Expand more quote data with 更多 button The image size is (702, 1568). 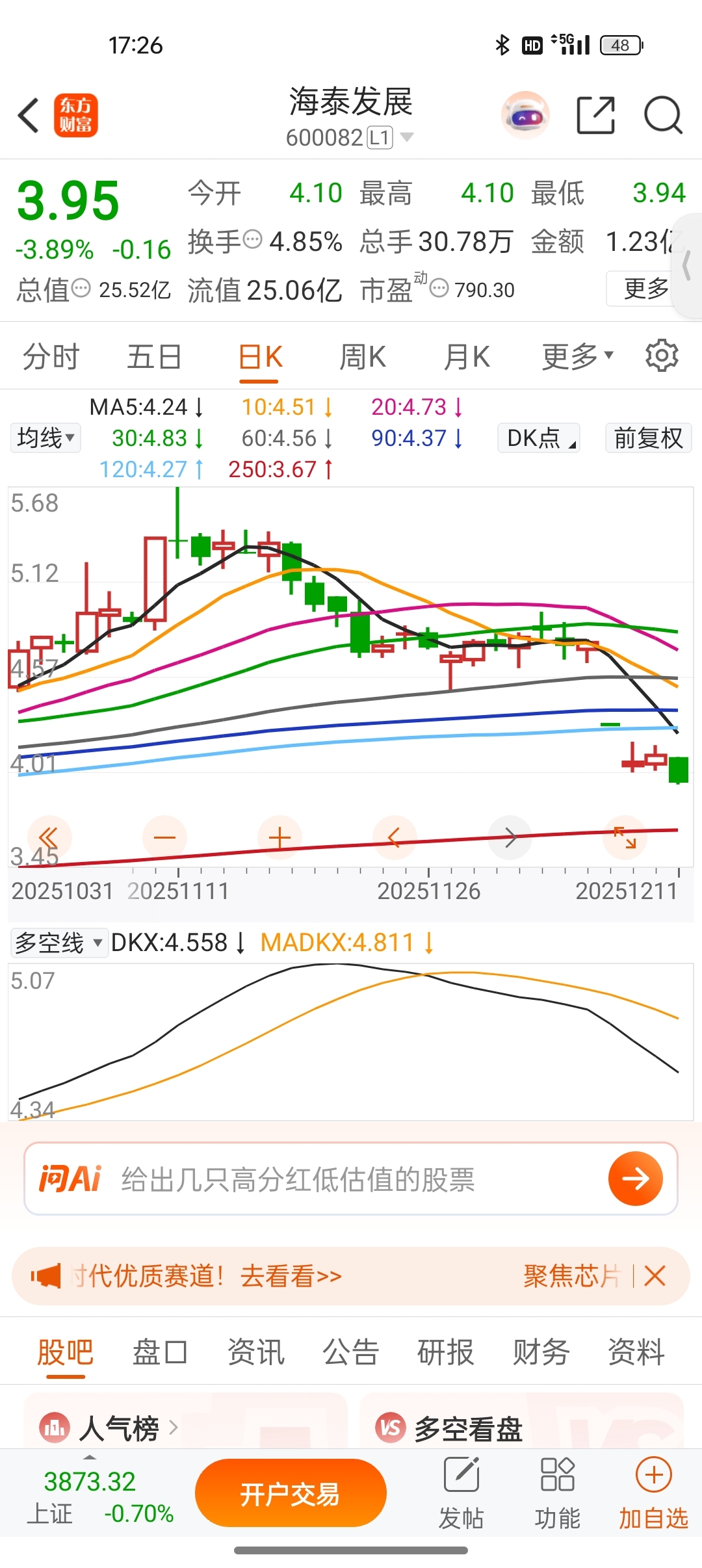(x=645, y=288)
